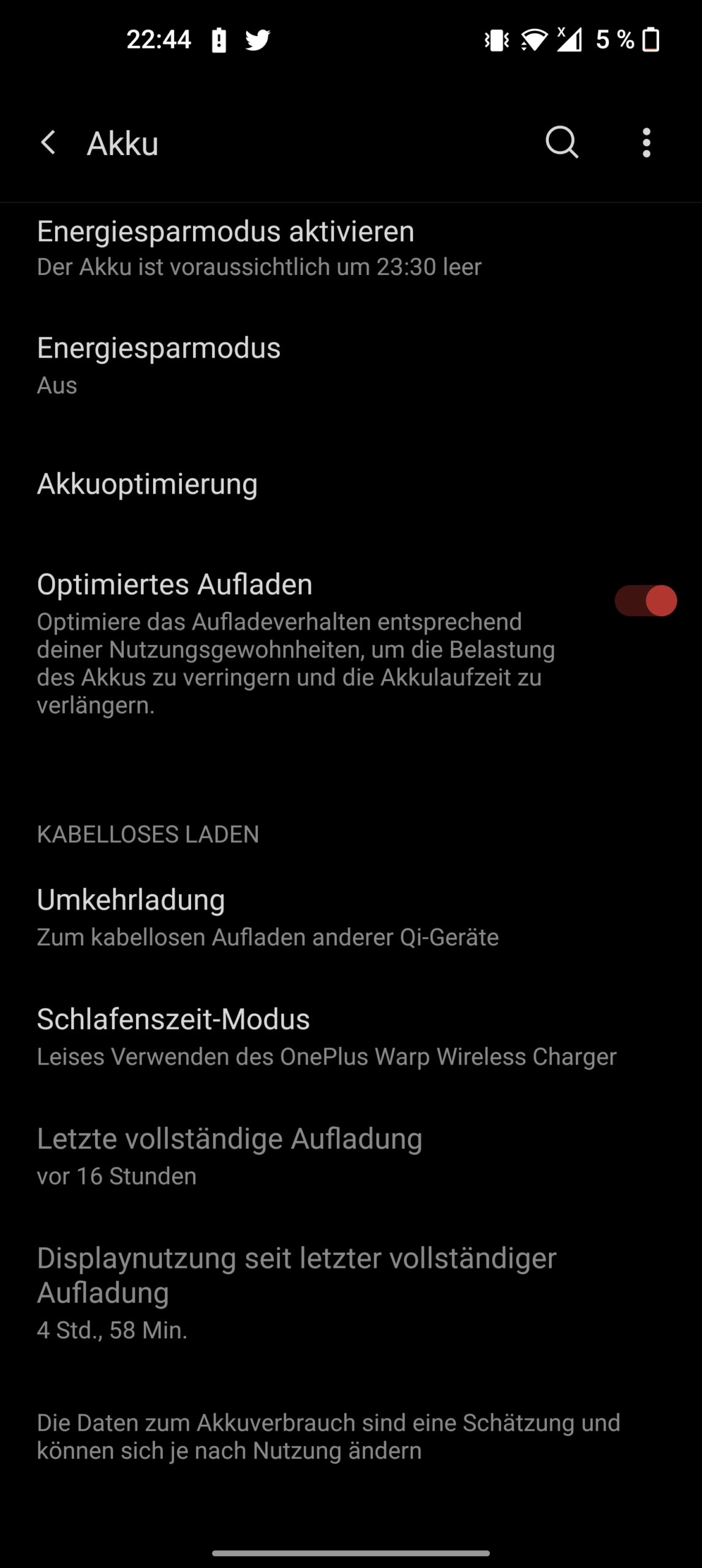The width and height of the screenshot is (702, 1568).
Task: Open the three-dot overflow menu
Action: tap(646, 143)
